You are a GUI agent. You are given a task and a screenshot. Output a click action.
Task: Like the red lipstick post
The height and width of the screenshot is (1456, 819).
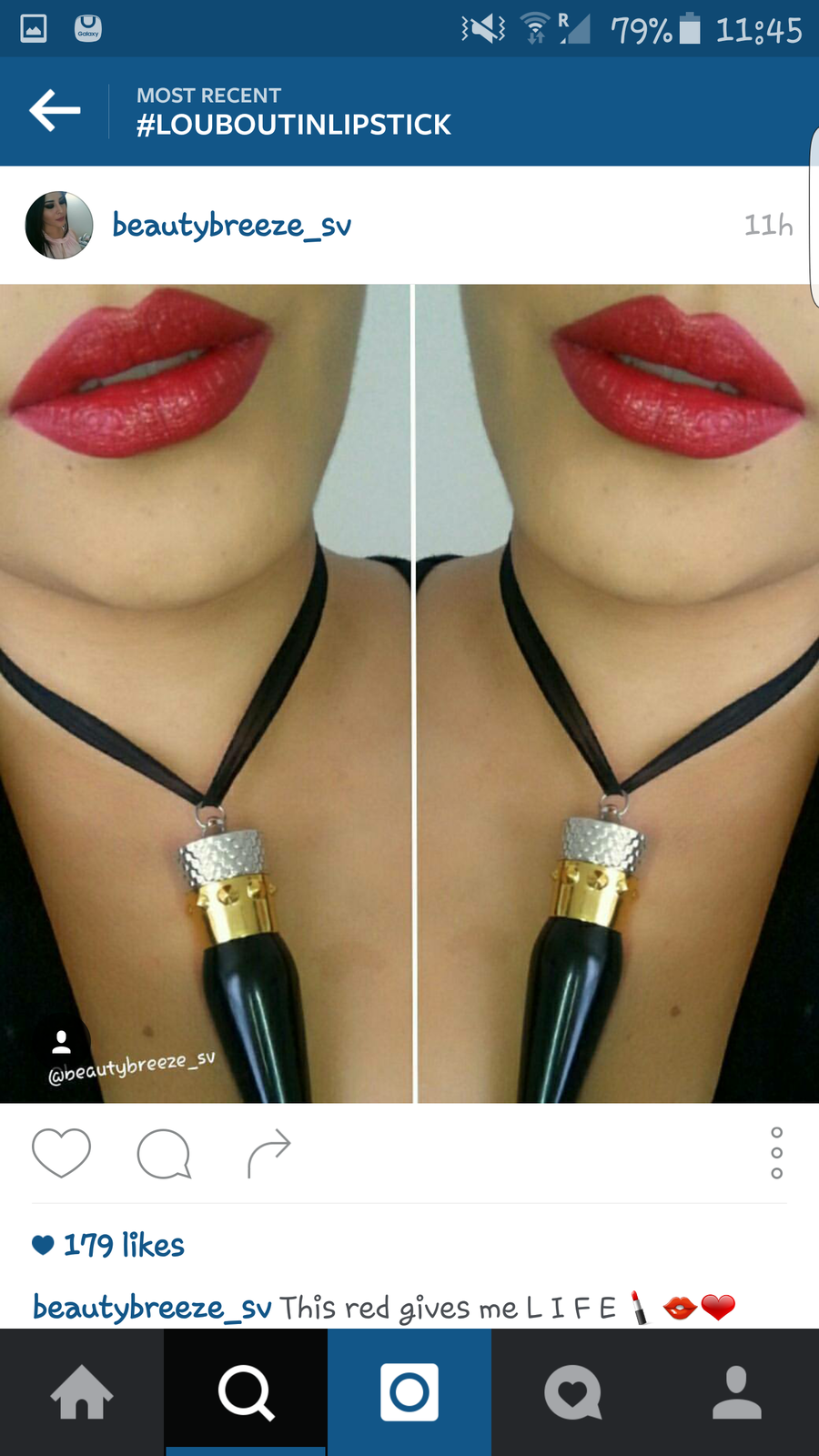point(61,1153)
